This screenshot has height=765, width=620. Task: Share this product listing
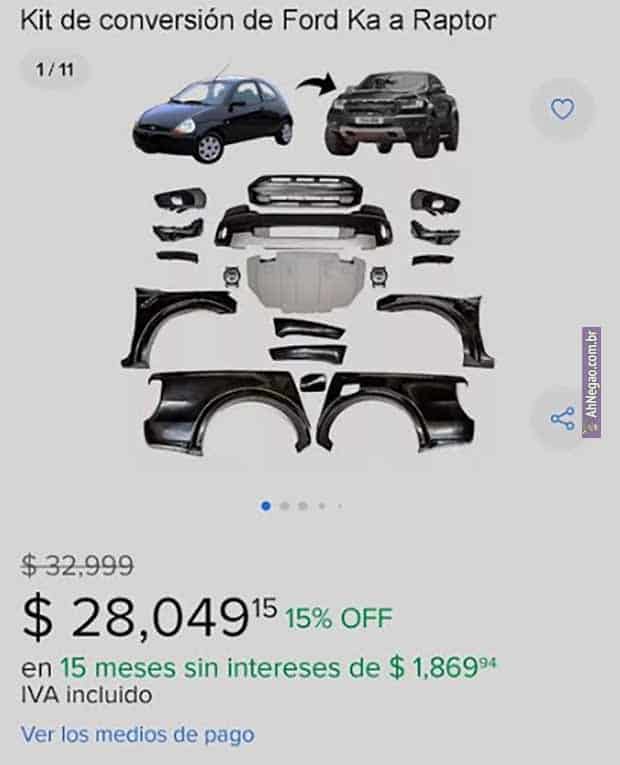563,417
